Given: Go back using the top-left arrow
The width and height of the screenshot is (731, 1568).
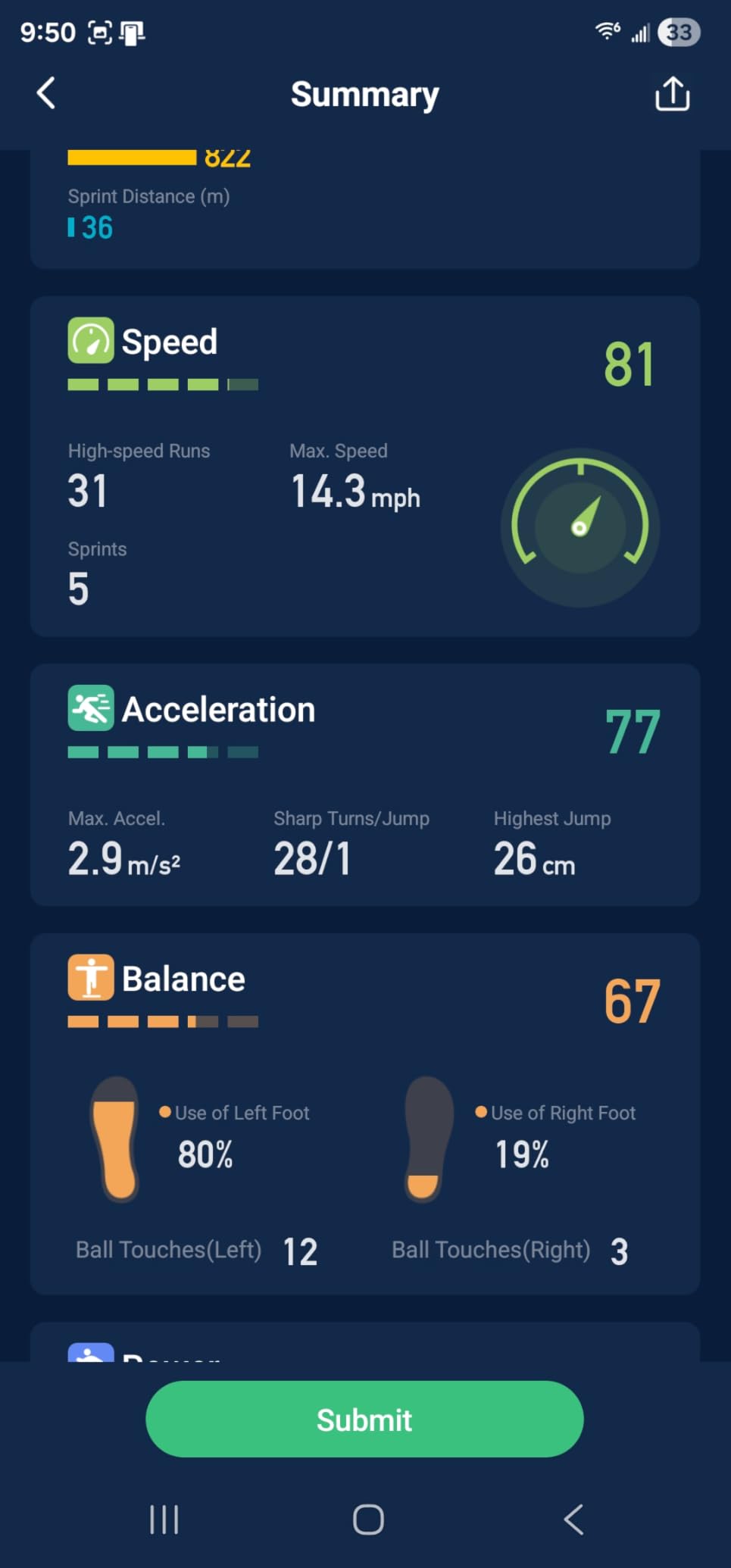Looking at the screenshot, I should 45,94.
